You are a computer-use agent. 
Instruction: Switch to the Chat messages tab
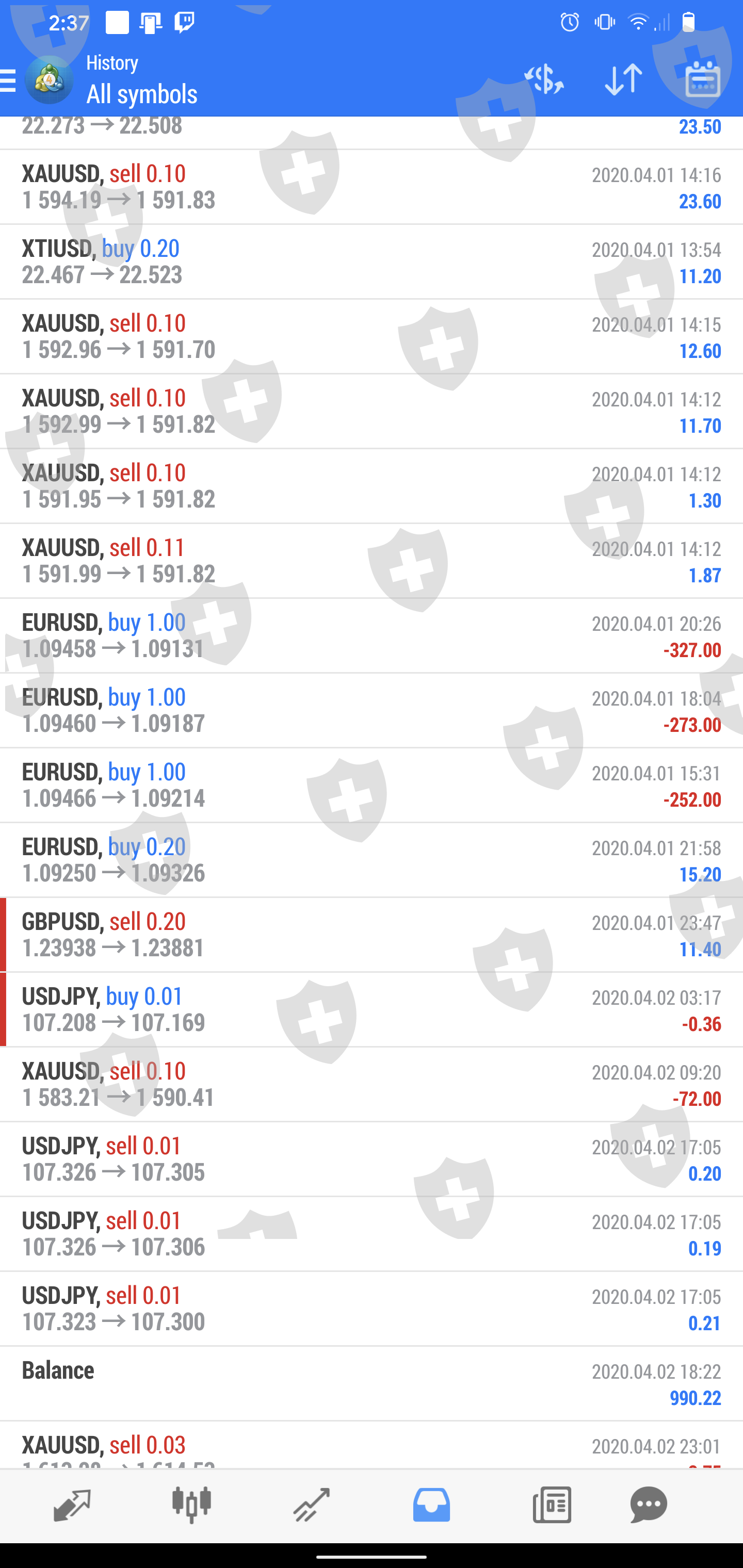click(648, 1505)
